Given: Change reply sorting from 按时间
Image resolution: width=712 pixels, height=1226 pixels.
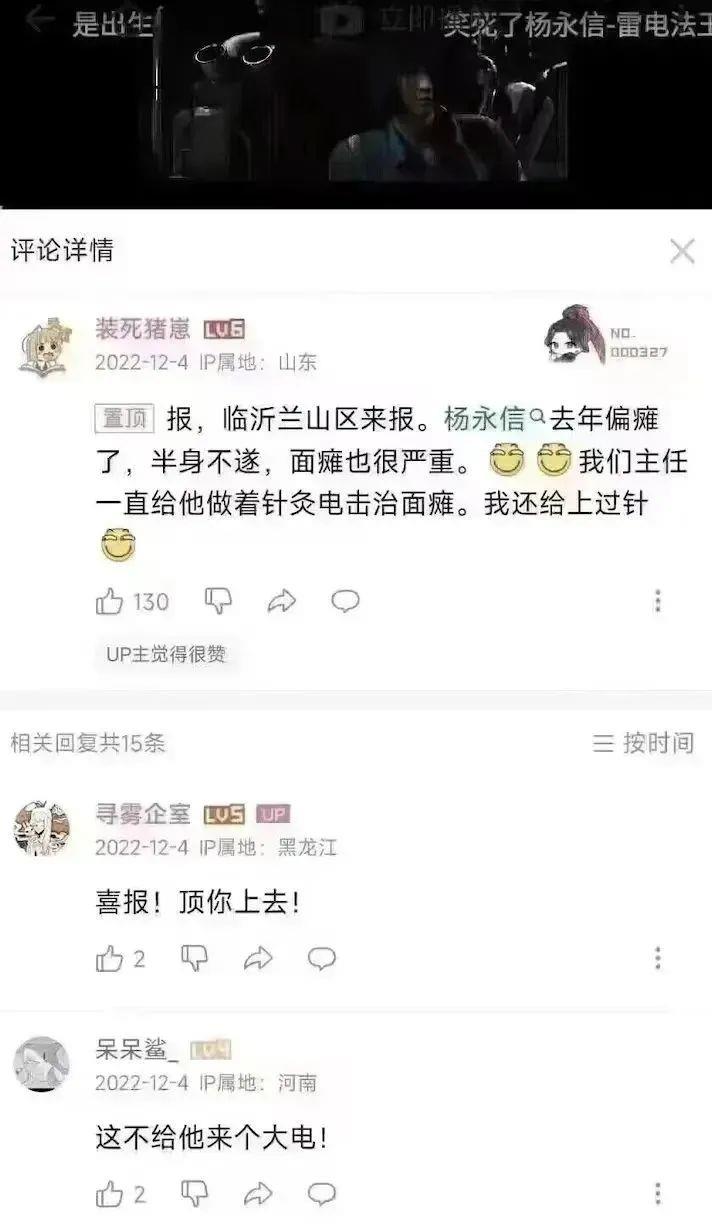Looking at the screenshot, I should point(643,742).
